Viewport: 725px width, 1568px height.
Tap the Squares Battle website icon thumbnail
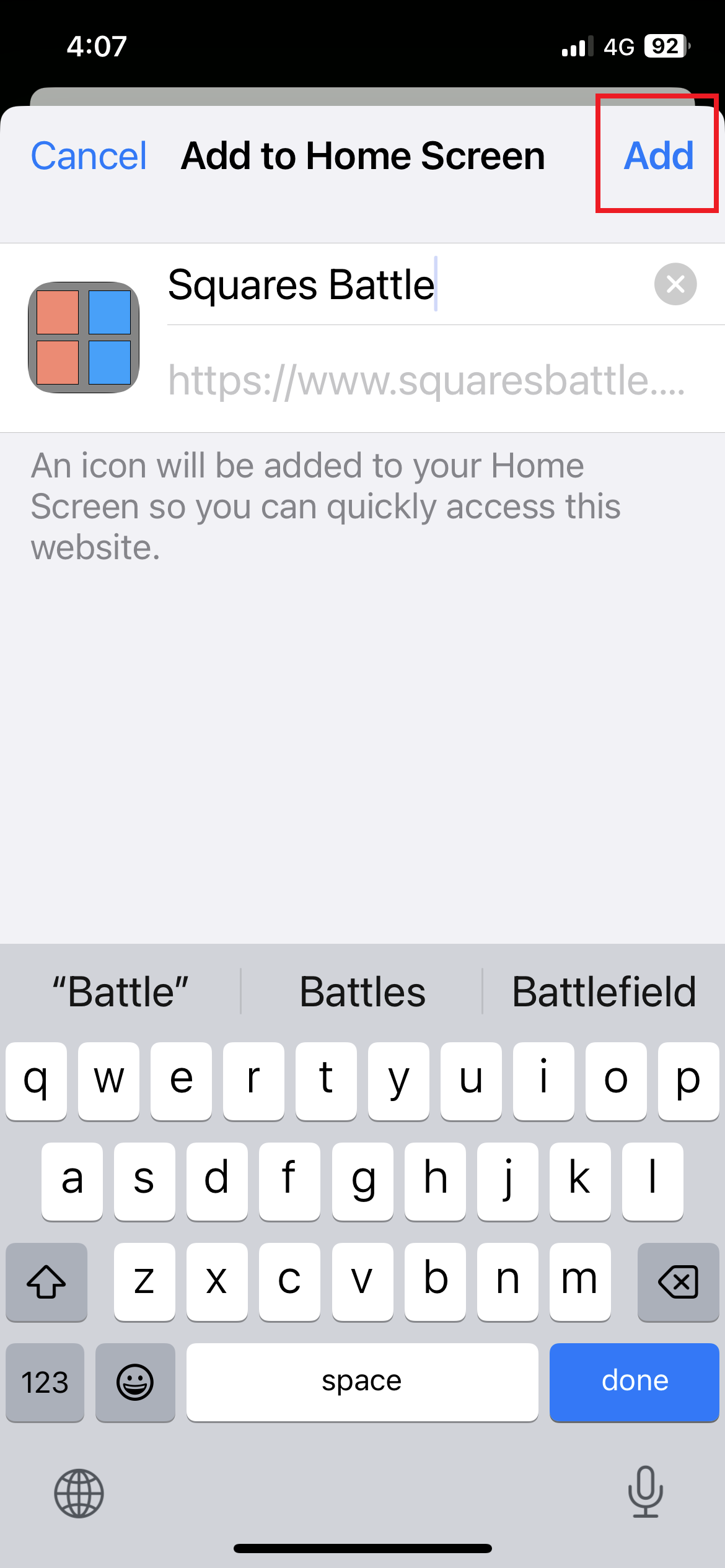[x=84, y=338]
